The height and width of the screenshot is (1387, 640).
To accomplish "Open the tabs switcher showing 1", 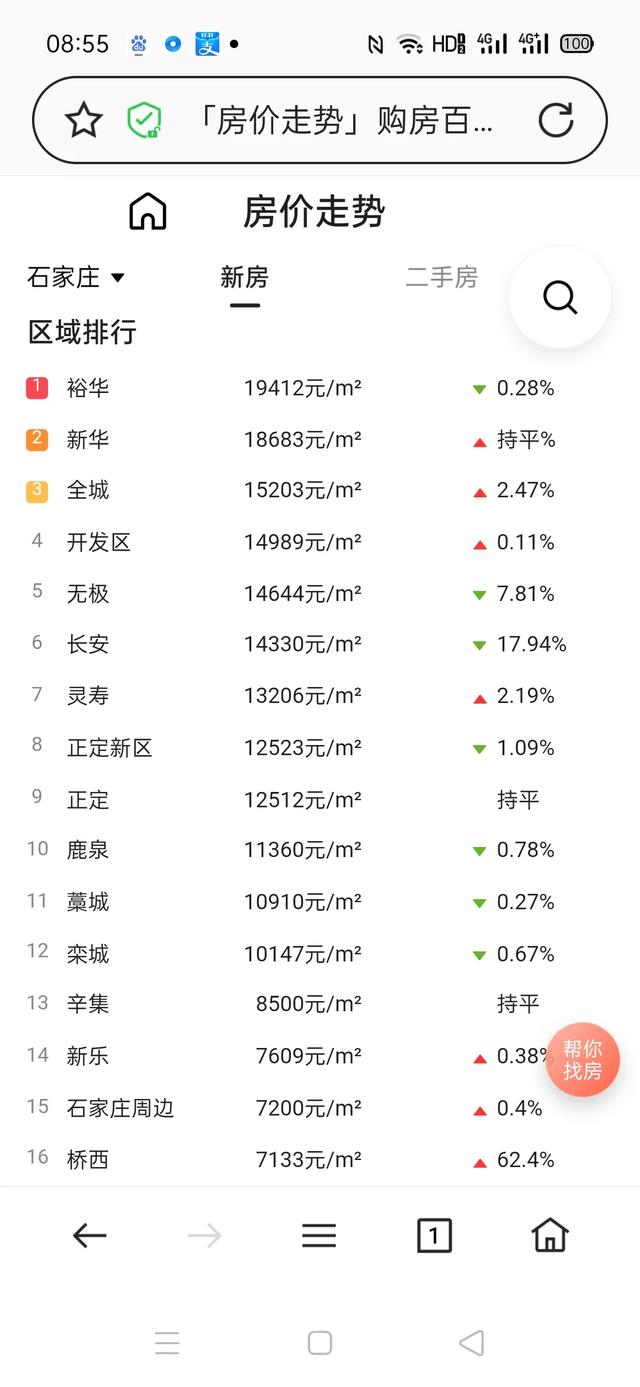I will point(434,1236).
